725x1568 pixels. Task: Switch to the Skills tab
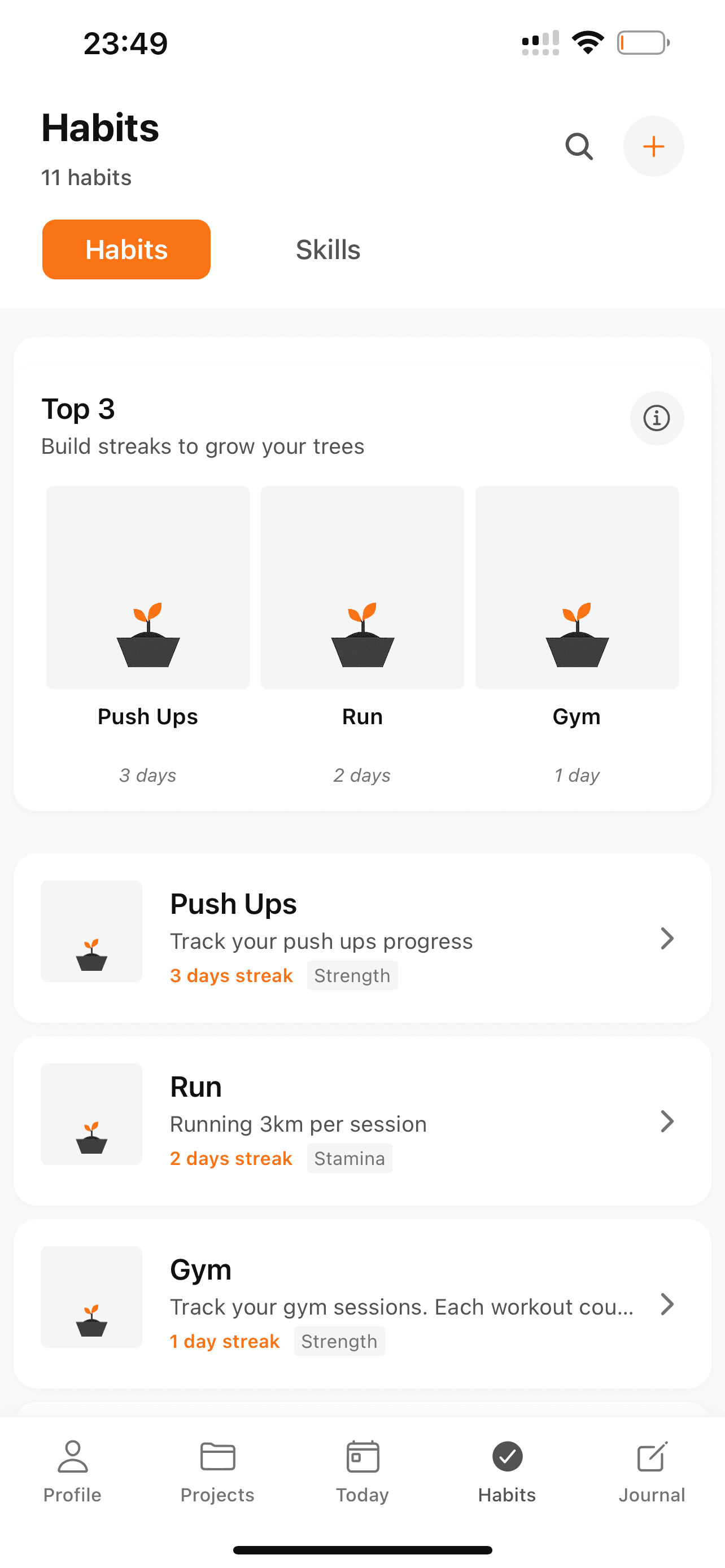[328, 249]
